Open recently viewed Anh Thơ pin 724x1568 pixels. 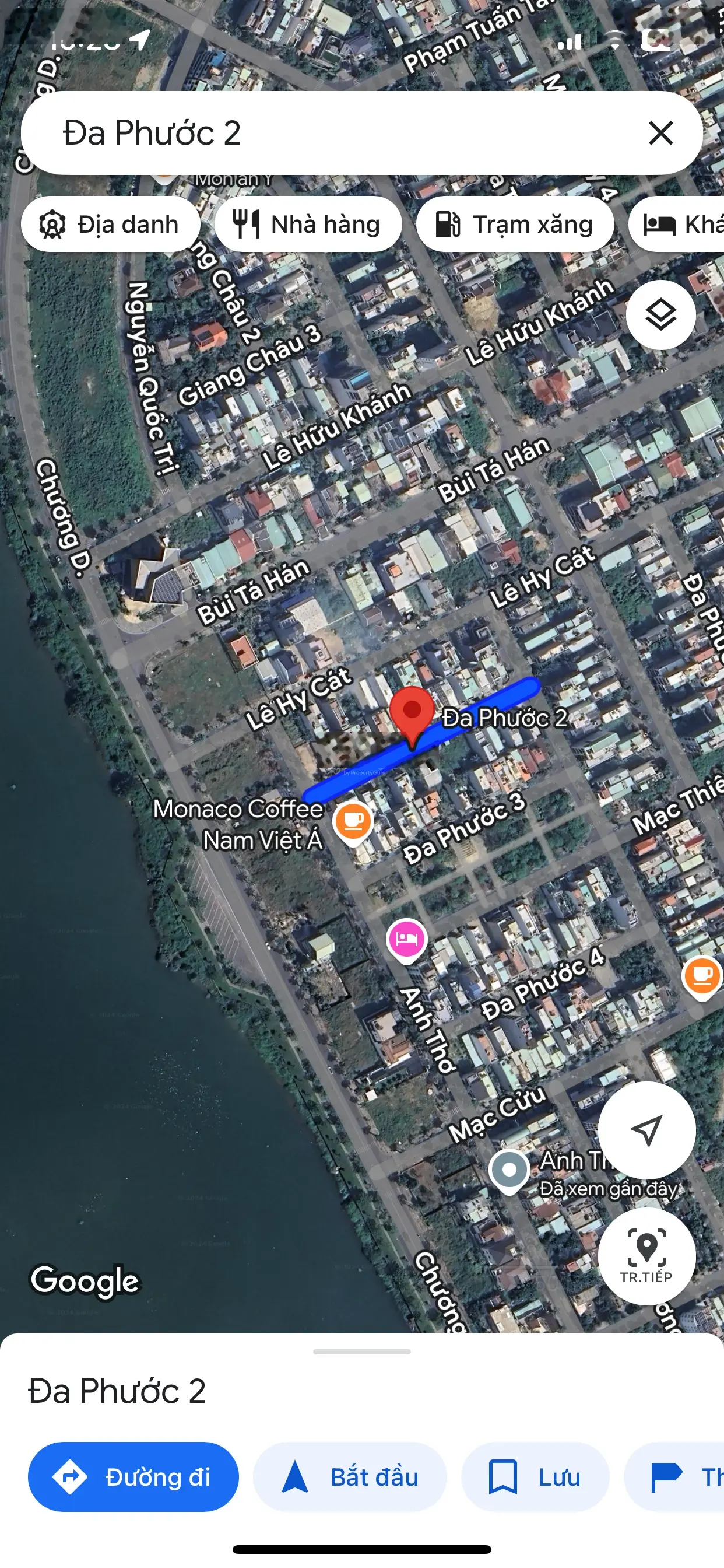click(509, 1170)
